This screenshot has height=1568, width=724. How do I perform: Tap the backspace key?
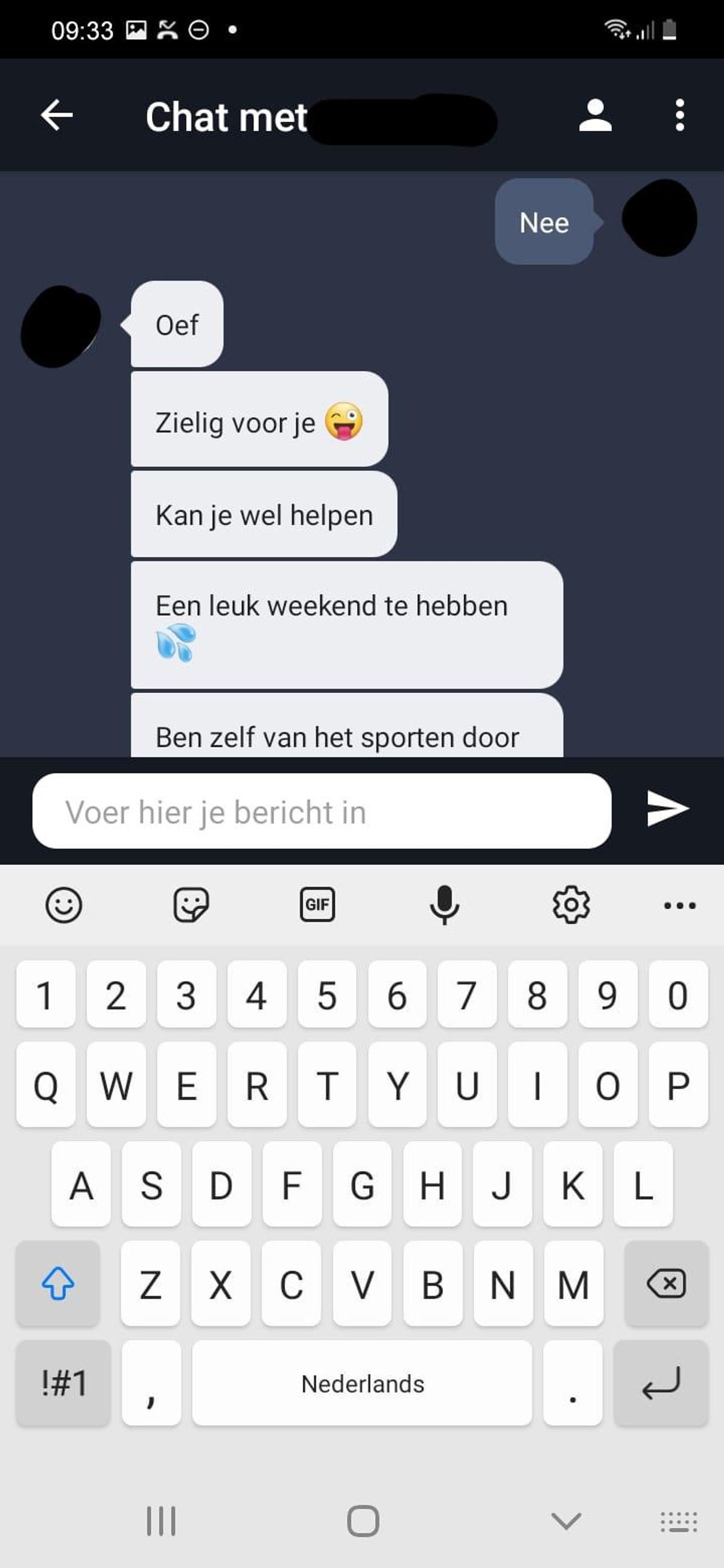point(666,1284)
